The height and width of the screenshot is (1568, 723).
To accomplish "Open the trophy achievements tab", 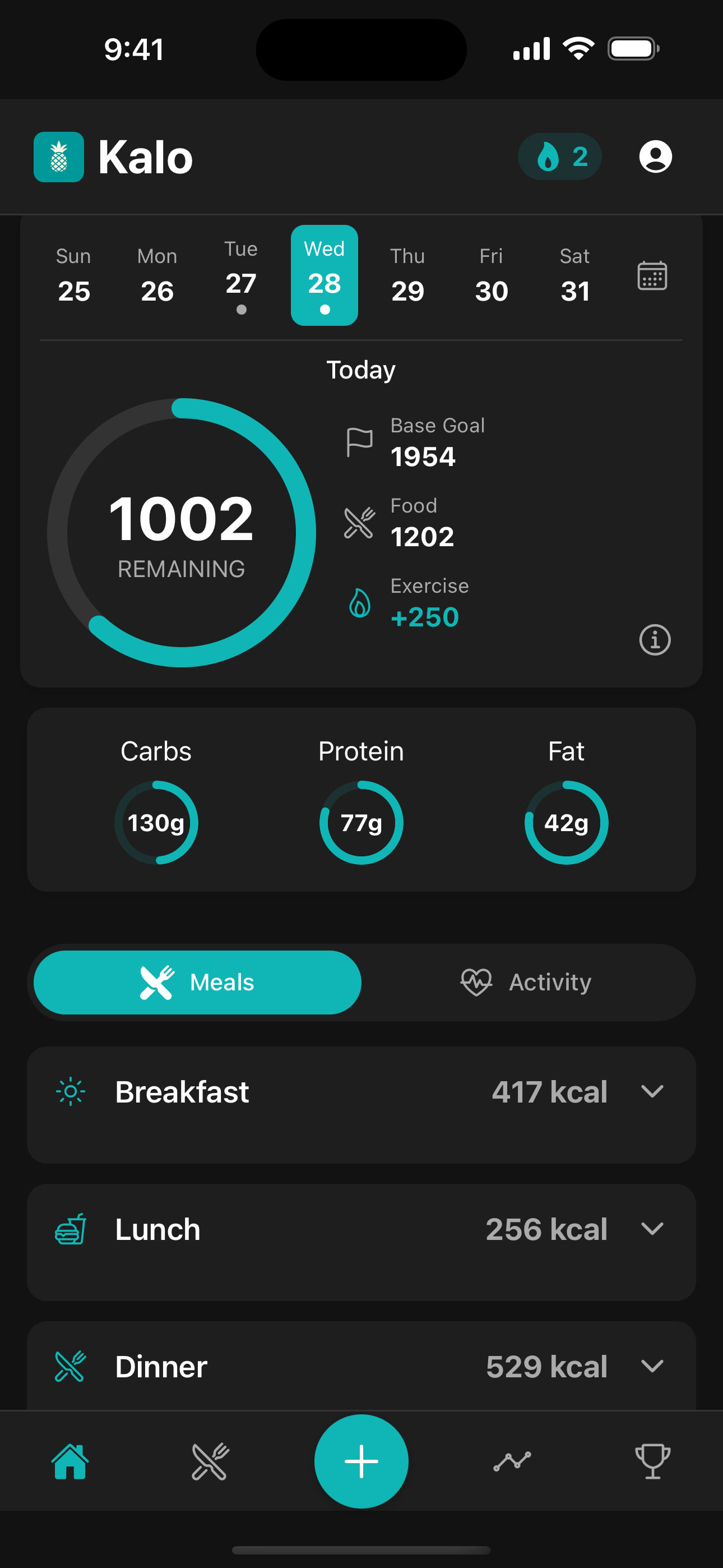I will click(x=652, y=1461).
